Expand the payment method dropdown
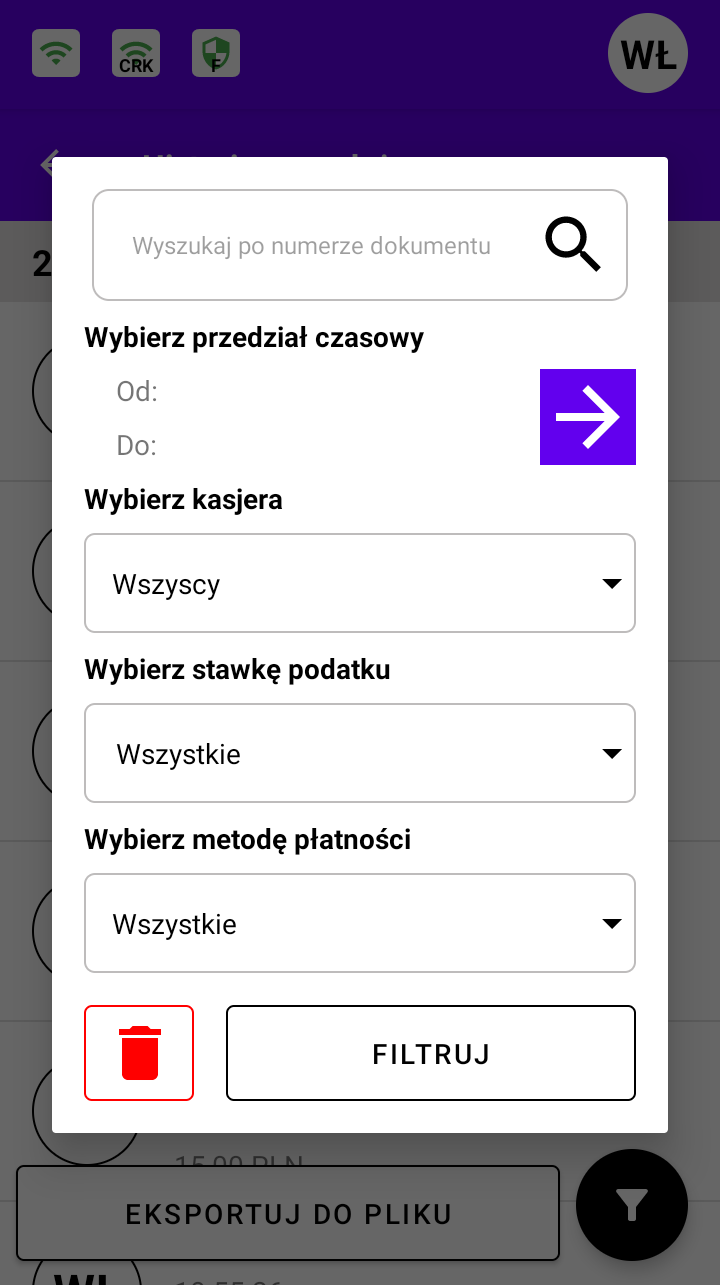 (x=360, y=923)
